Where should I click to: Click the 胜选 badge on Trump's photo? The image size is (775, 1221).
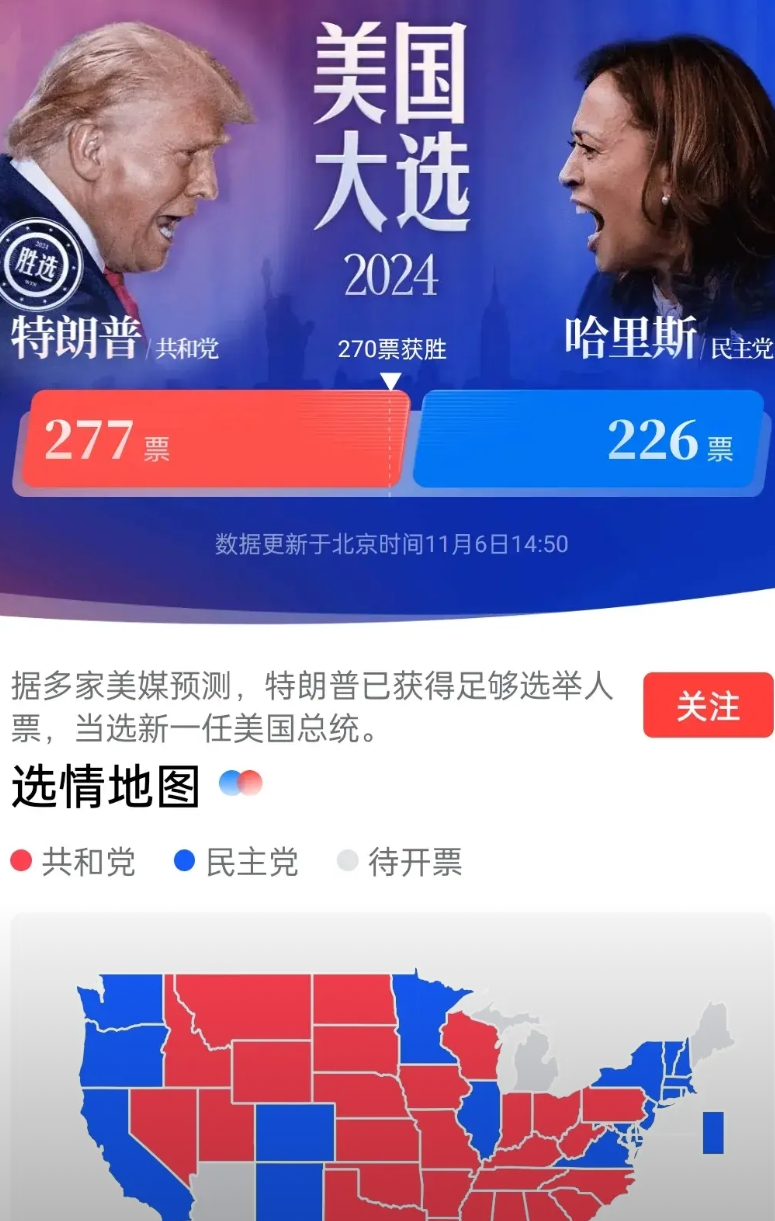pyautogui.click(x=42, y=259)
